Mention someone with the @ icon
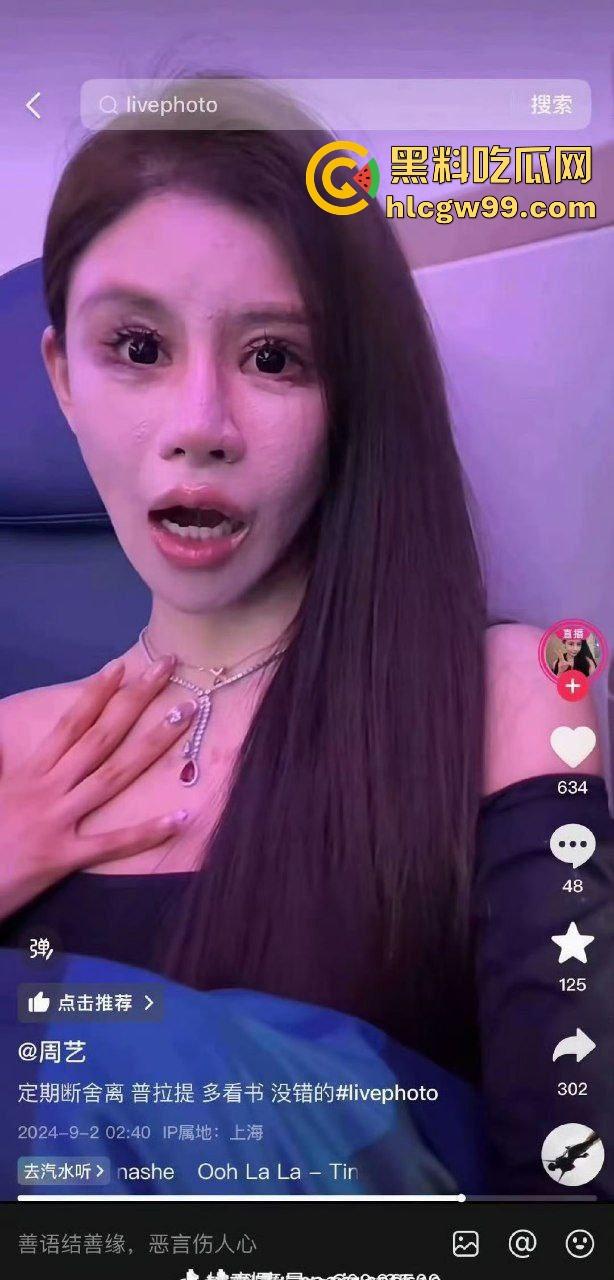 522,1243
